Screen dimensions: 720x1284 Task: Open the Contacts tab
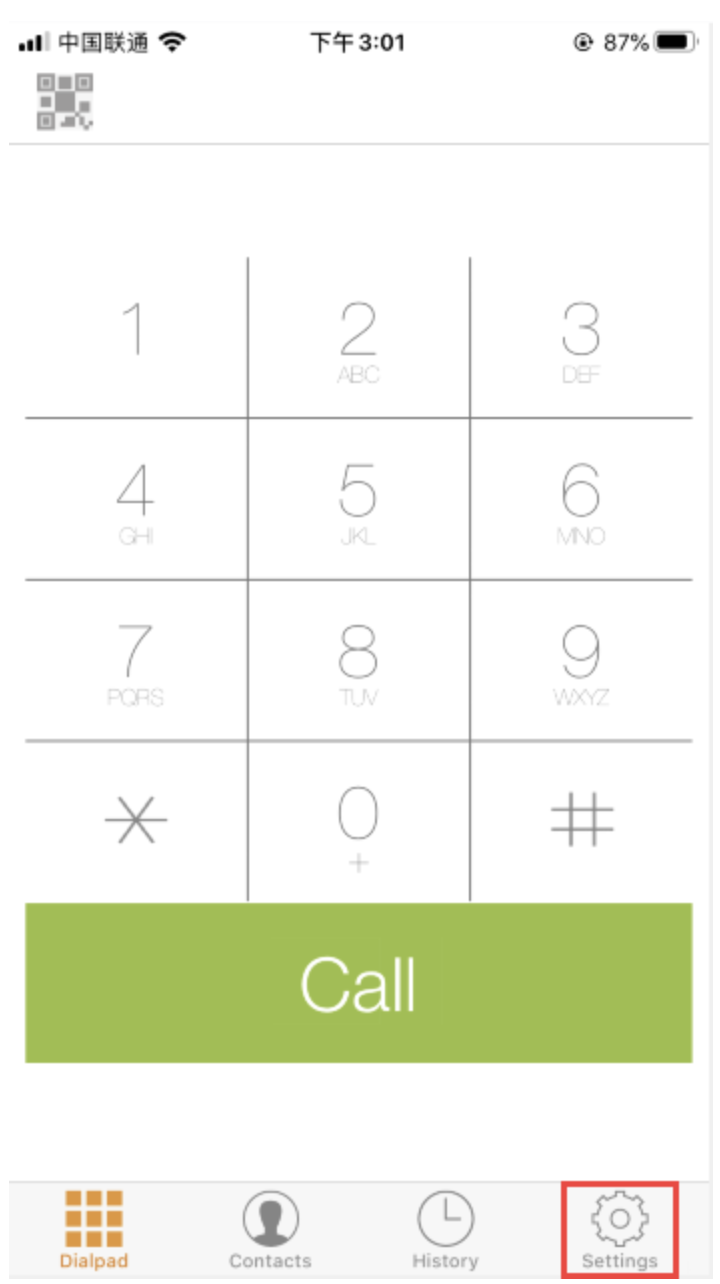(x=270, y=1230)
